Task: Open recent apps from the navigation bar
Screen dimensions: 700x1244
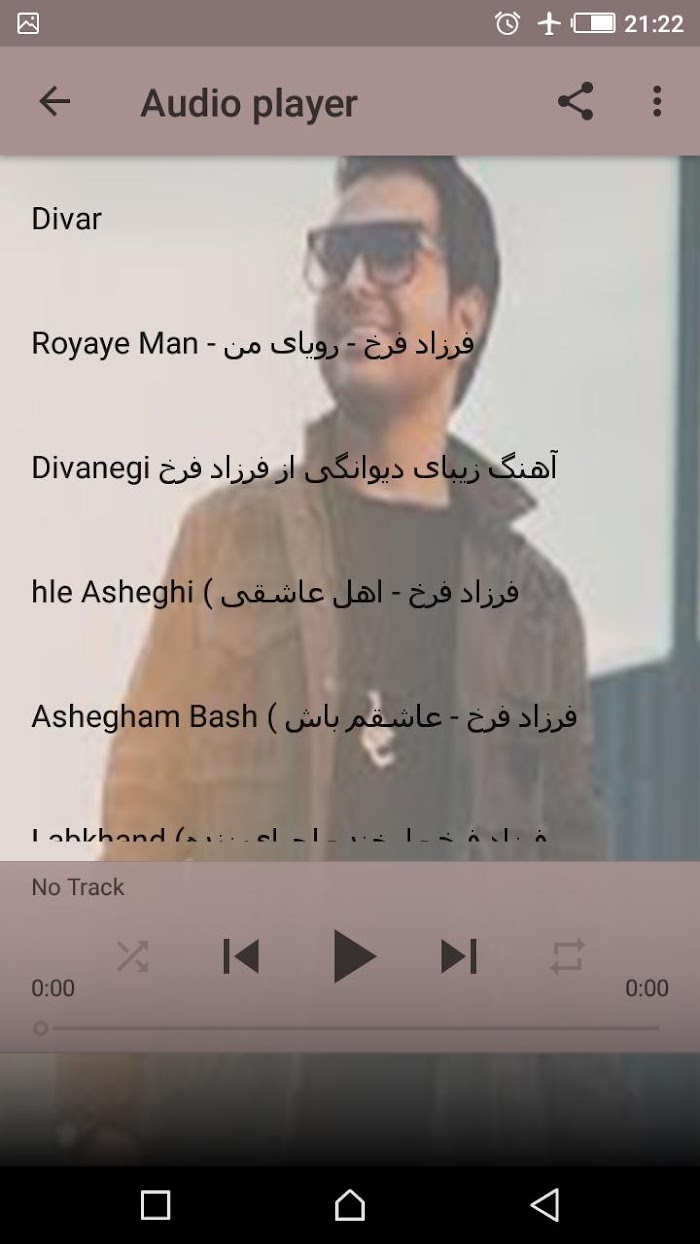Action: 156,1204
